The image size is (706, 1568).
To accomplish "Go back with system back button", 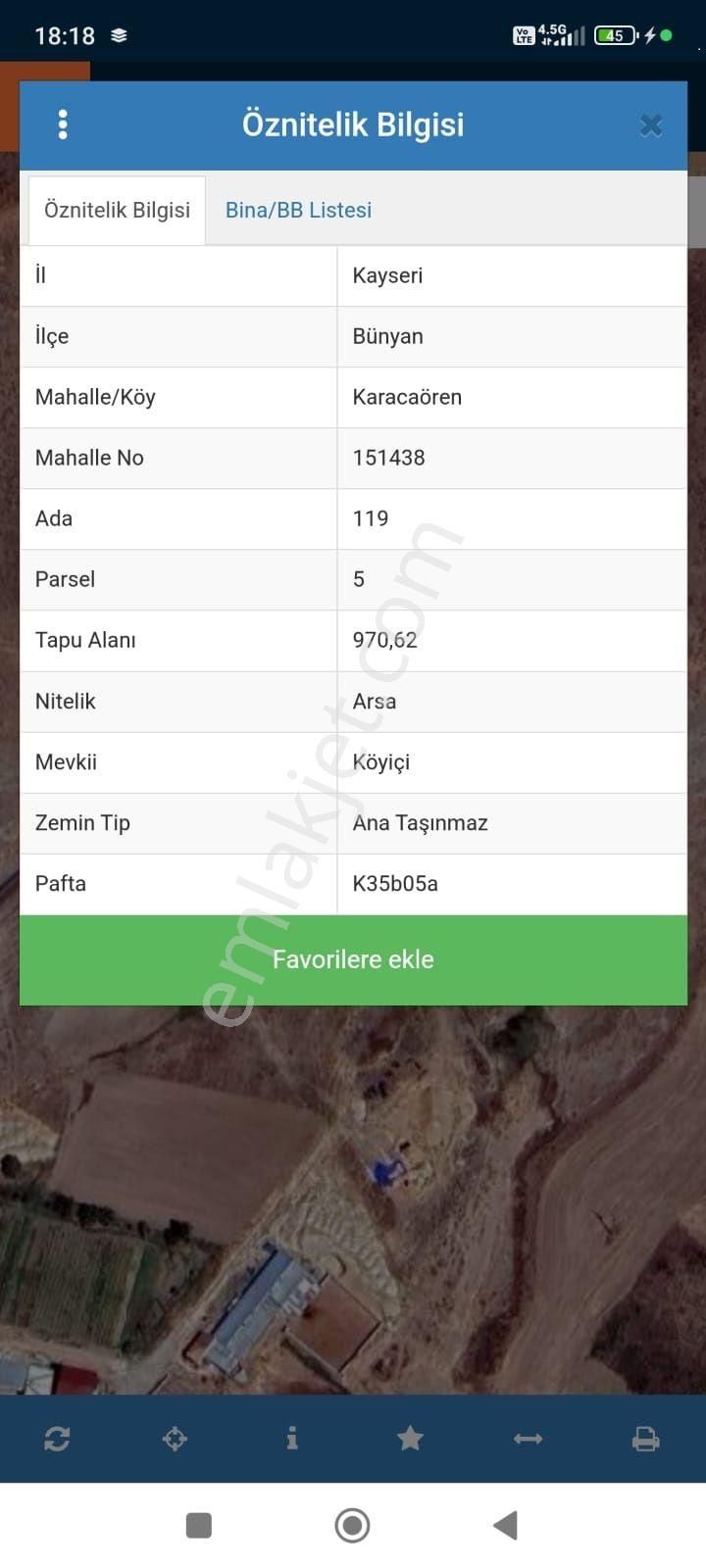I will pyautogui.click(x=505, y=1525).
